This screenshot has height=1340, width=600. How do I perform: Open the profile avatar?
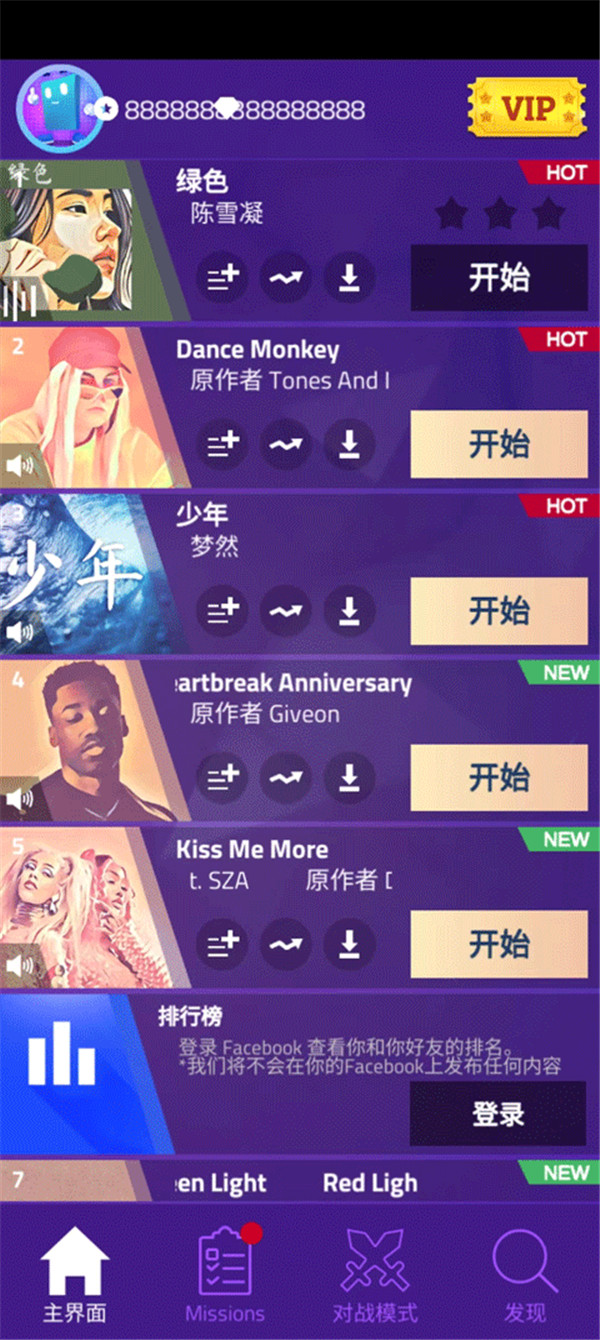(x=59, y=108)
